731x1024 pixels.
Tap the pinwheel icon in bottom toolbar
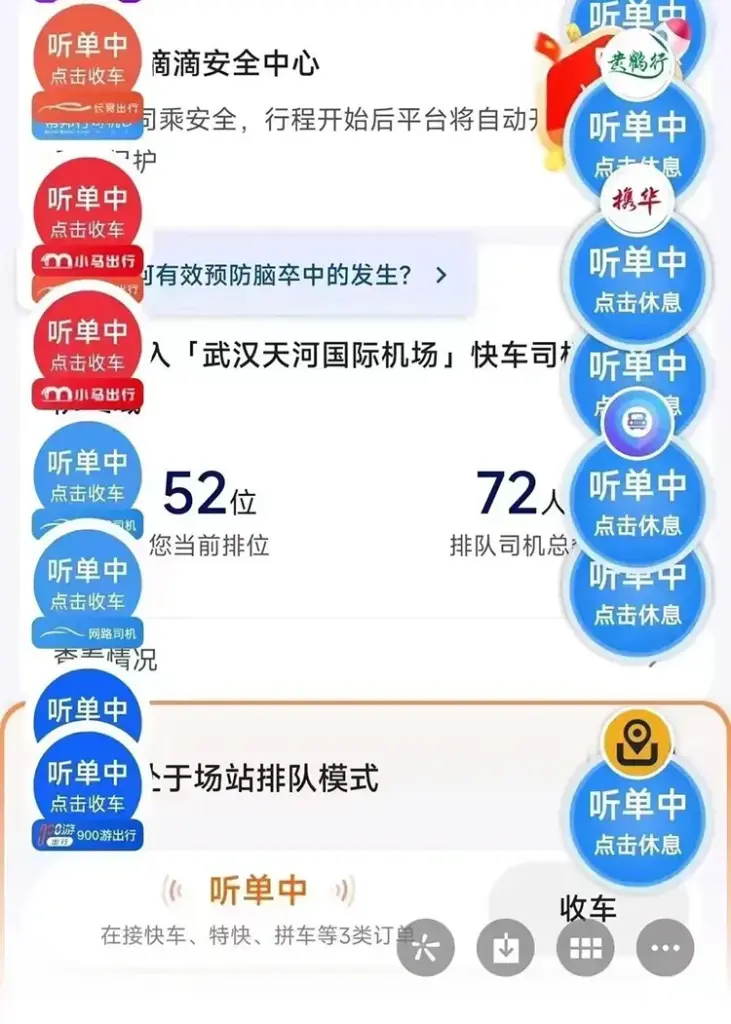pos(425,947)
